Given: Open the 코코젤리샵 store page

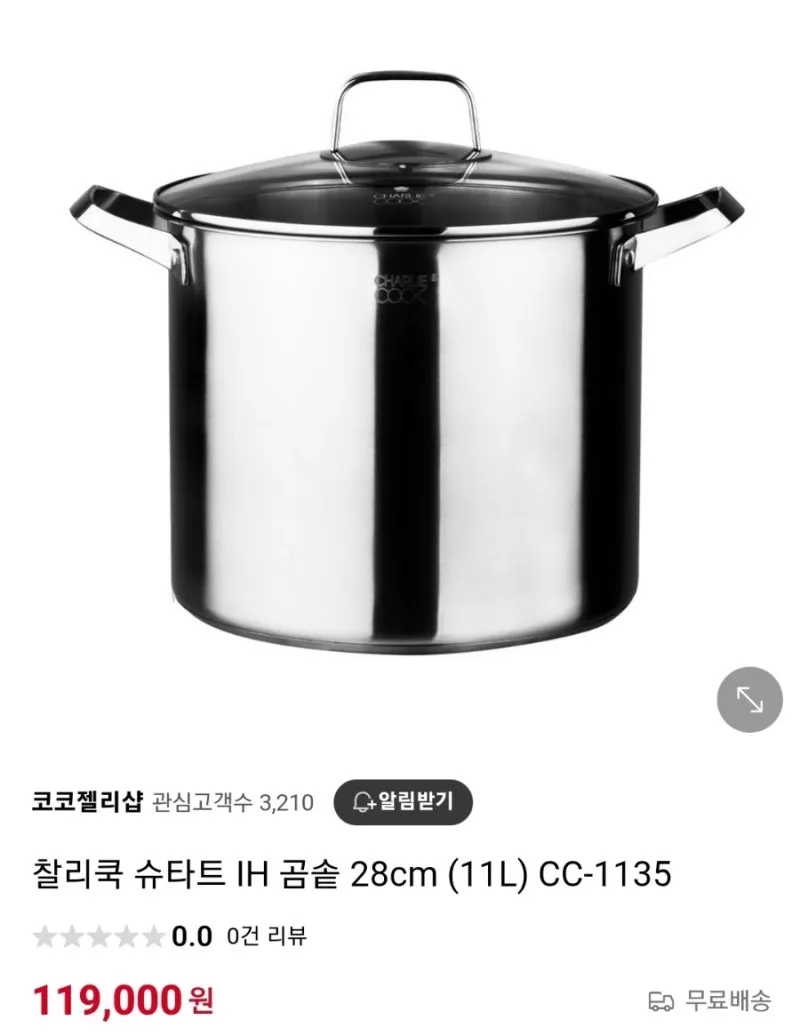Looking at the screenshot, I should [88, 802].
